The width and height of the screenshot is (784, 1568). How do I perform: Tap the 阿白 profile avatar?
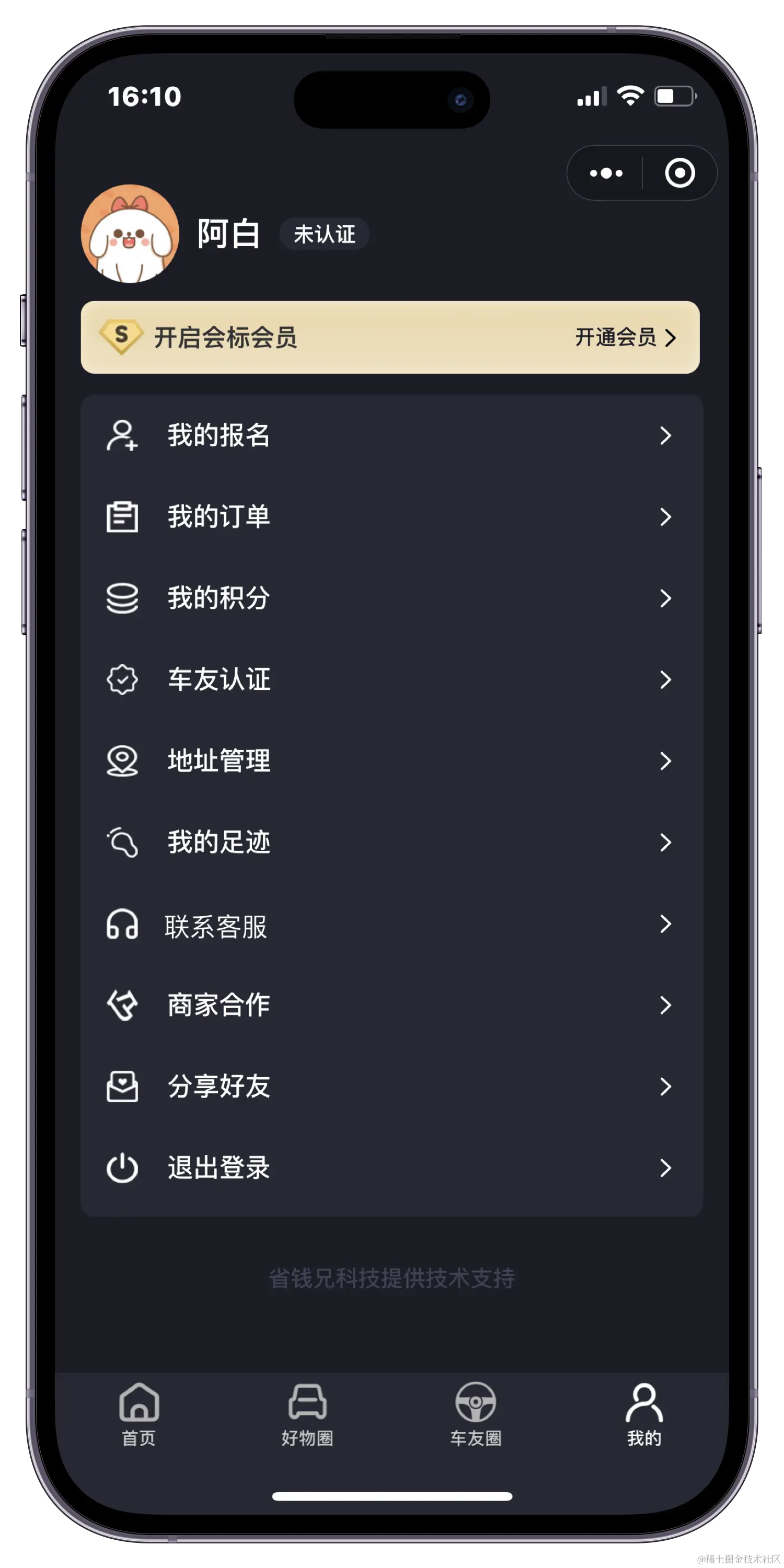130,234
